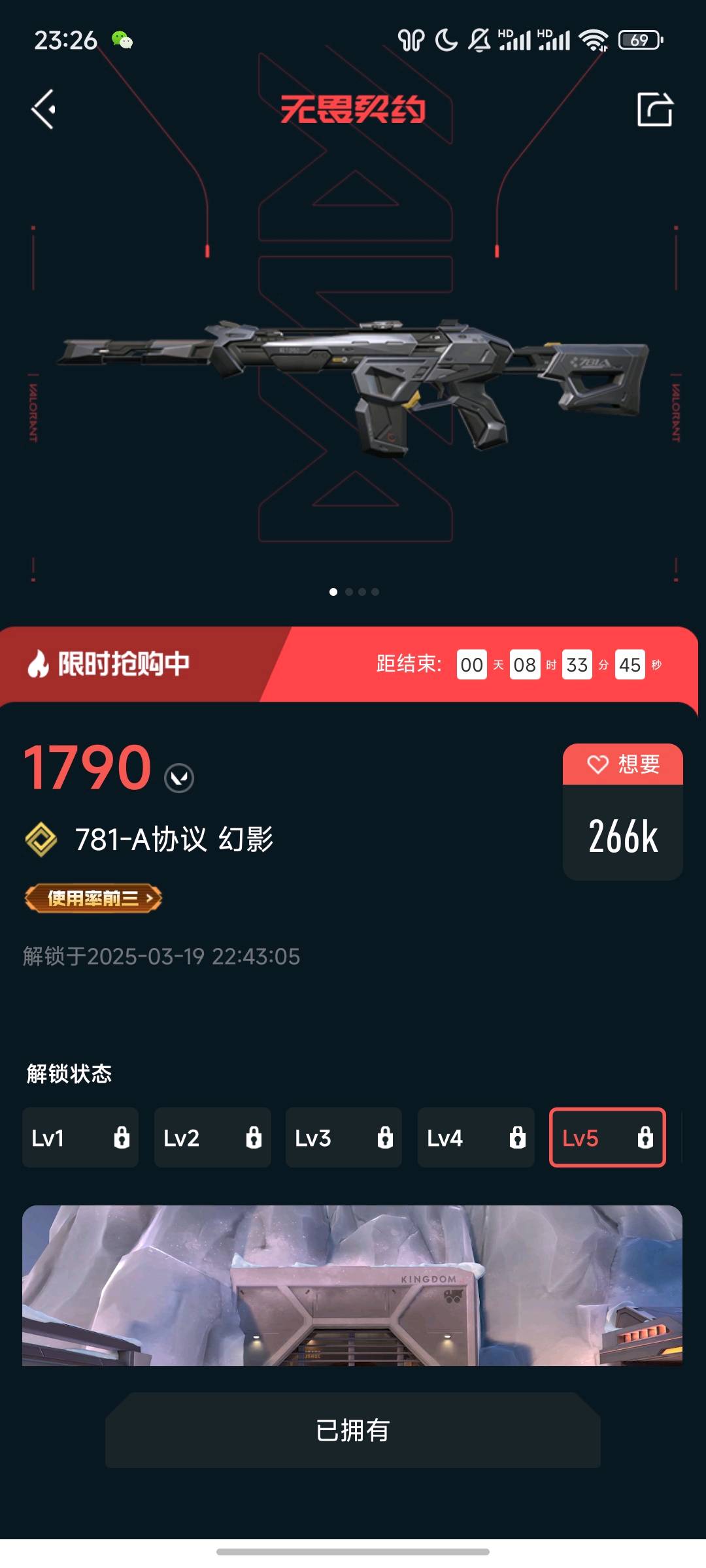
Task: Go back using the top-left arrow
Action: [44, 109]
